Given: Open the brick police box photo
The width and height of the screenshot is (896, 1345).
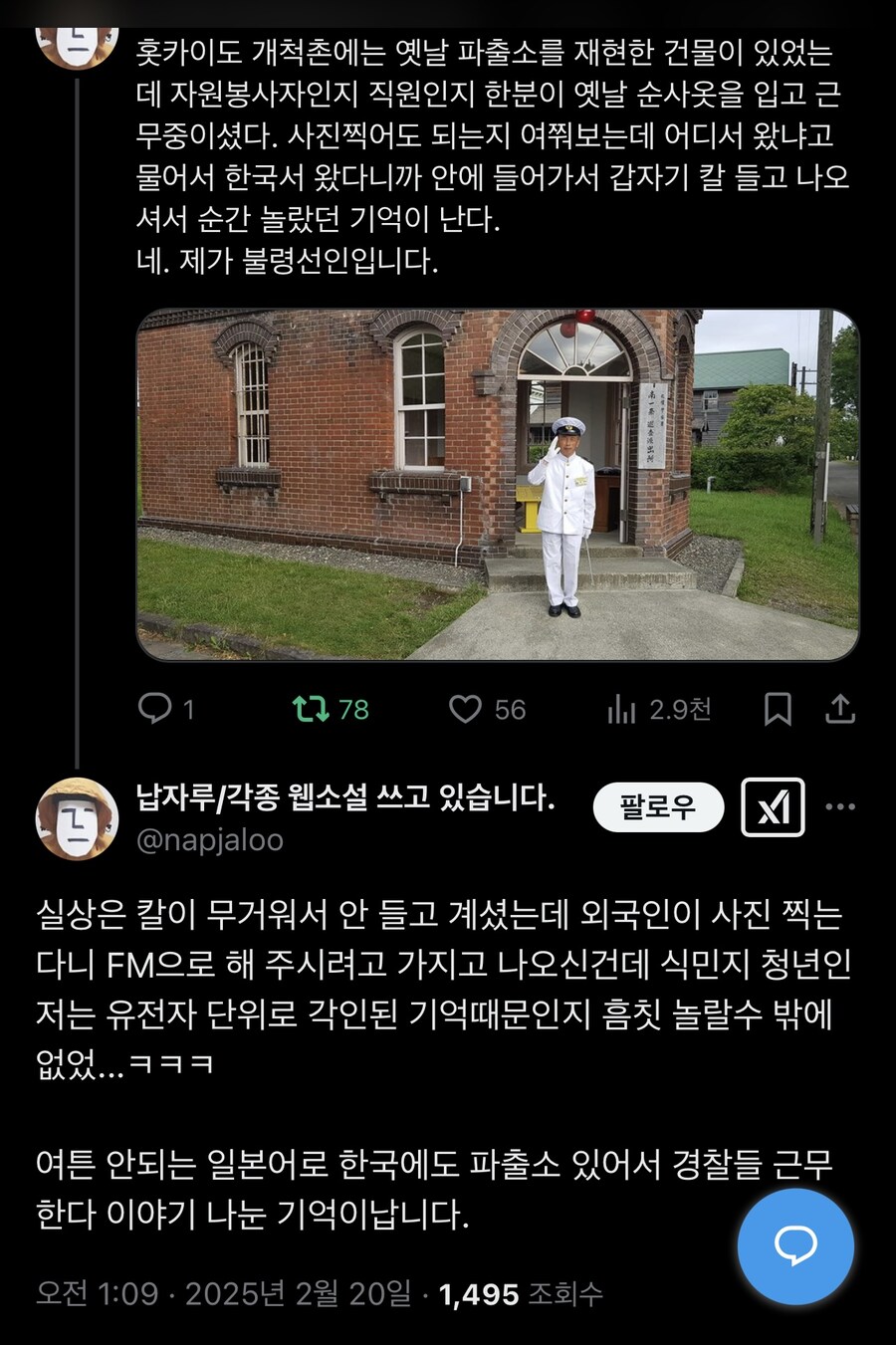Looking at the screenshot, I should (x=497, y=485).
